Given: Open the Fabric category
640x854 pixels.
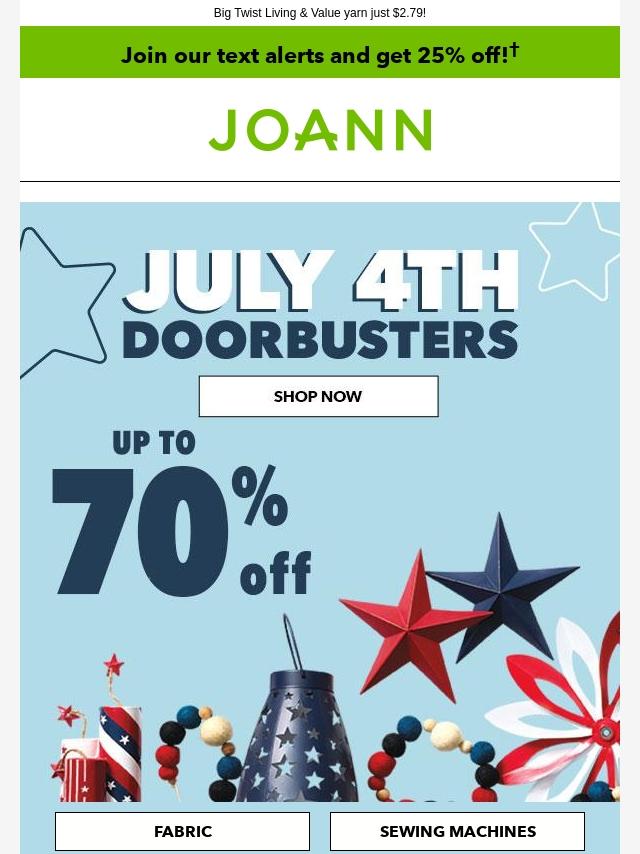Looking at the screenshot, I should click(x=182, y=831).
